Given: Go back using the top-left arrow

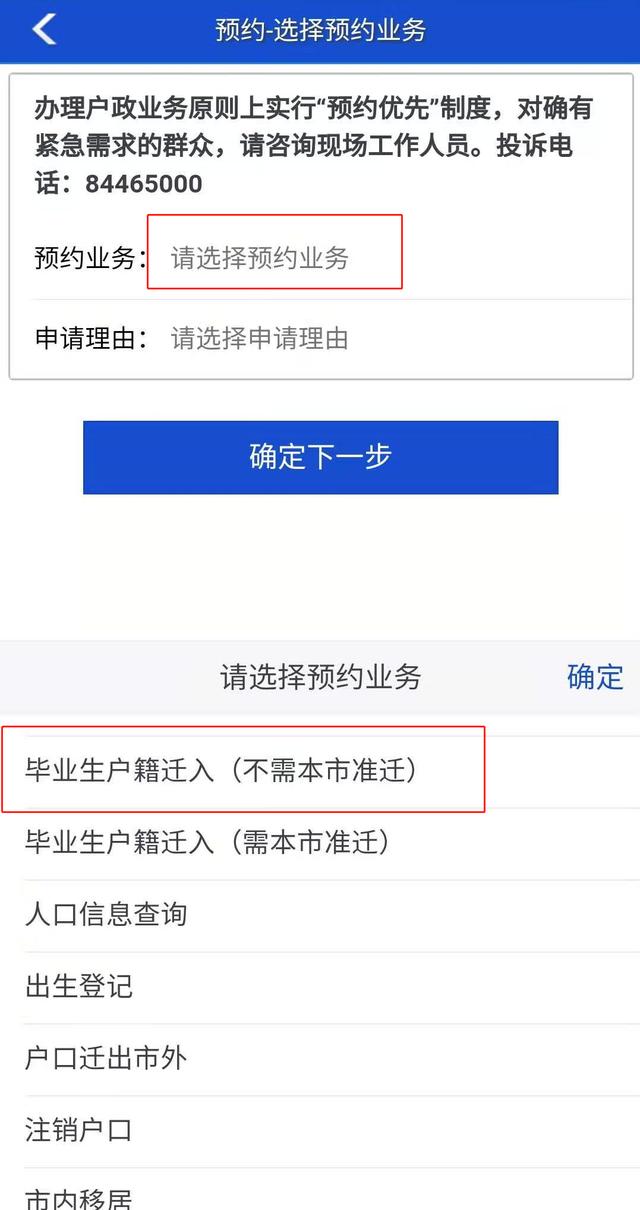Looking at the screenshot, I should (x=43, y=29).
